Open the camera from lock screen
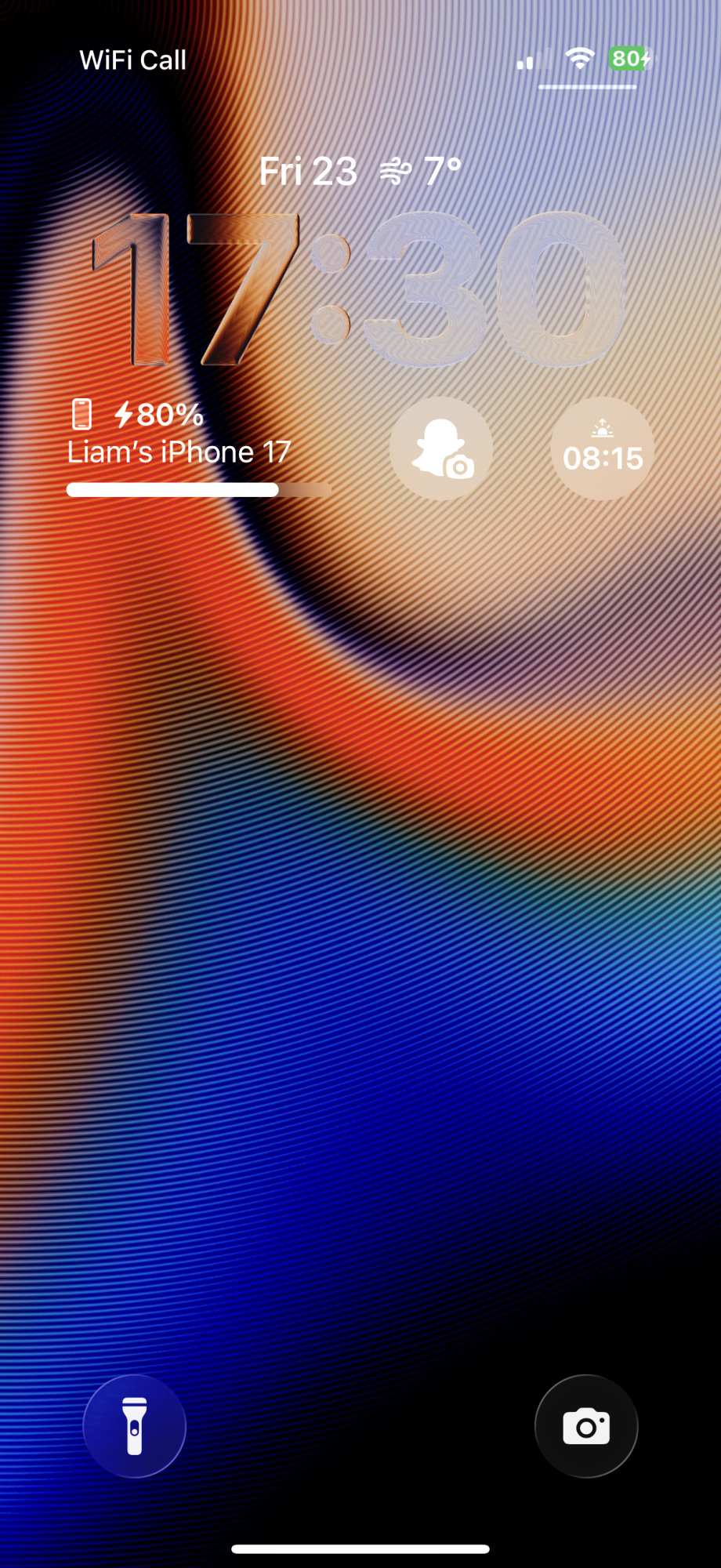 tap(586, 1426)
